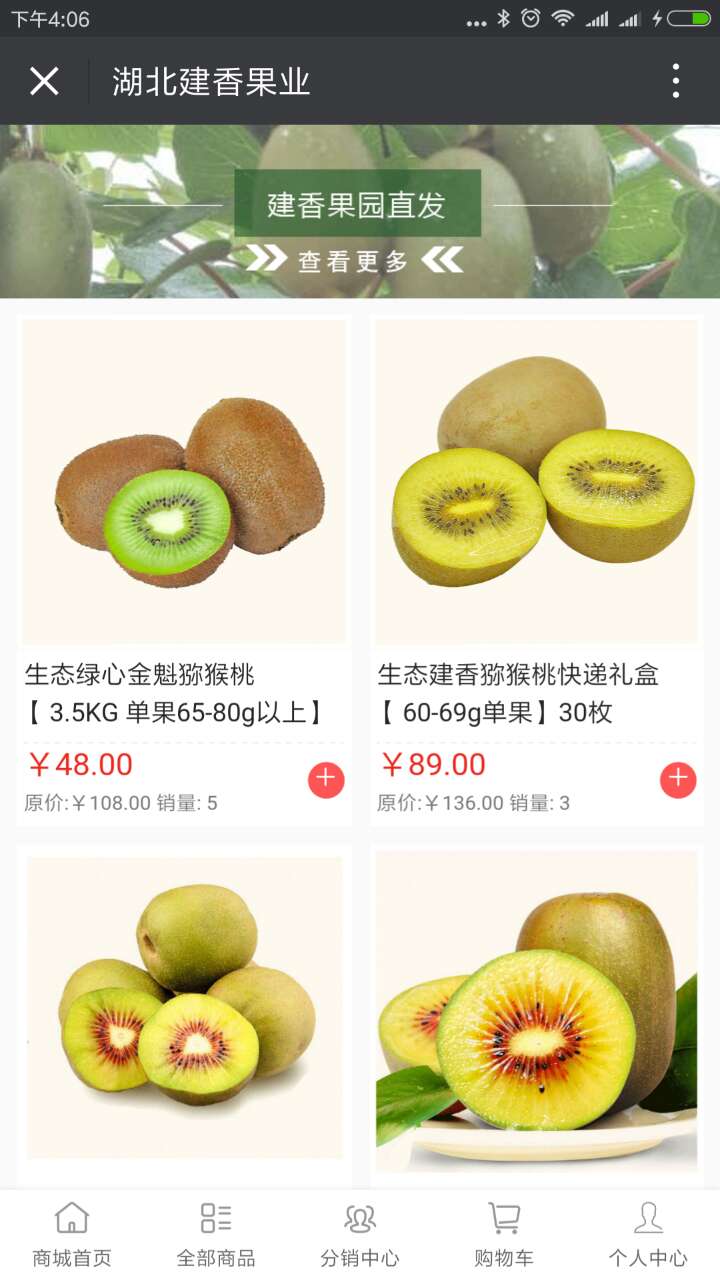Add 生态绿心金魁猕猴桃 to cart
The height and width of the screenshot is (1280, 720).
(x=326, y=780)
